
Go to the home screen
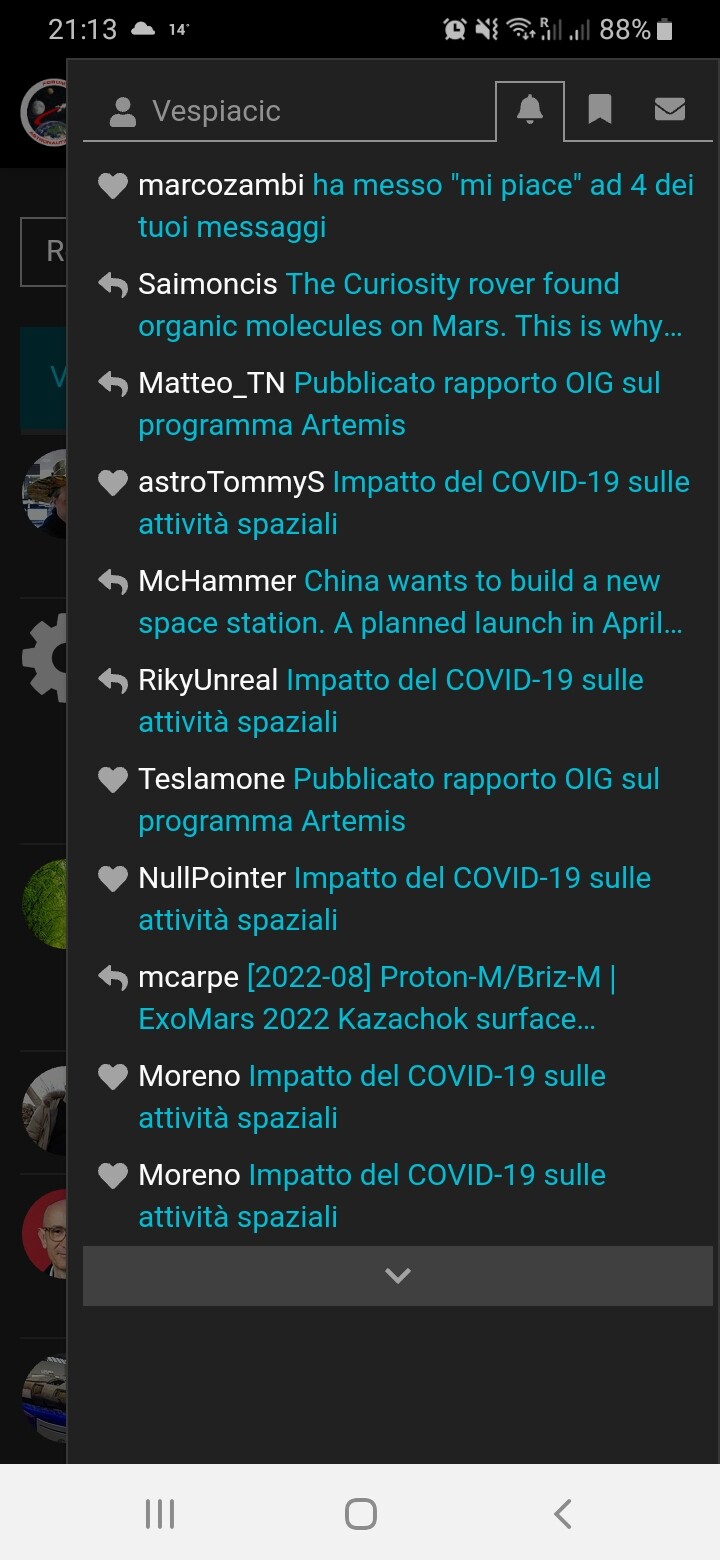point(360,1513)
